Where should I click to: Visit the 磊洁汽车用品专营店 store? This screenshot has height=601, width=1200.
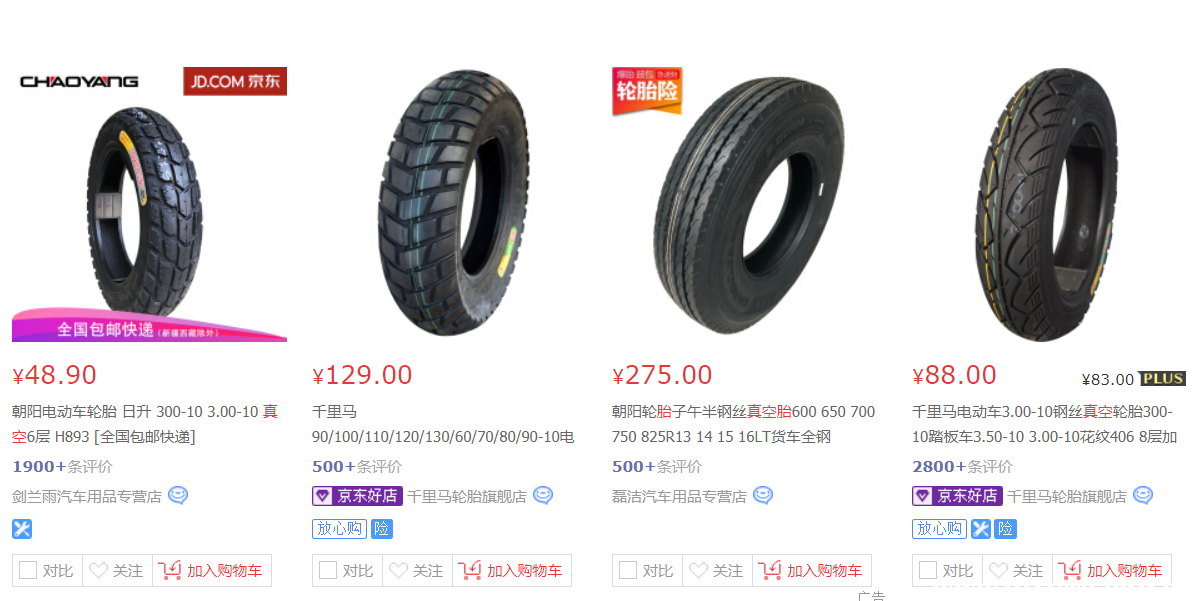pyautogui.click(x=679, y=496)
